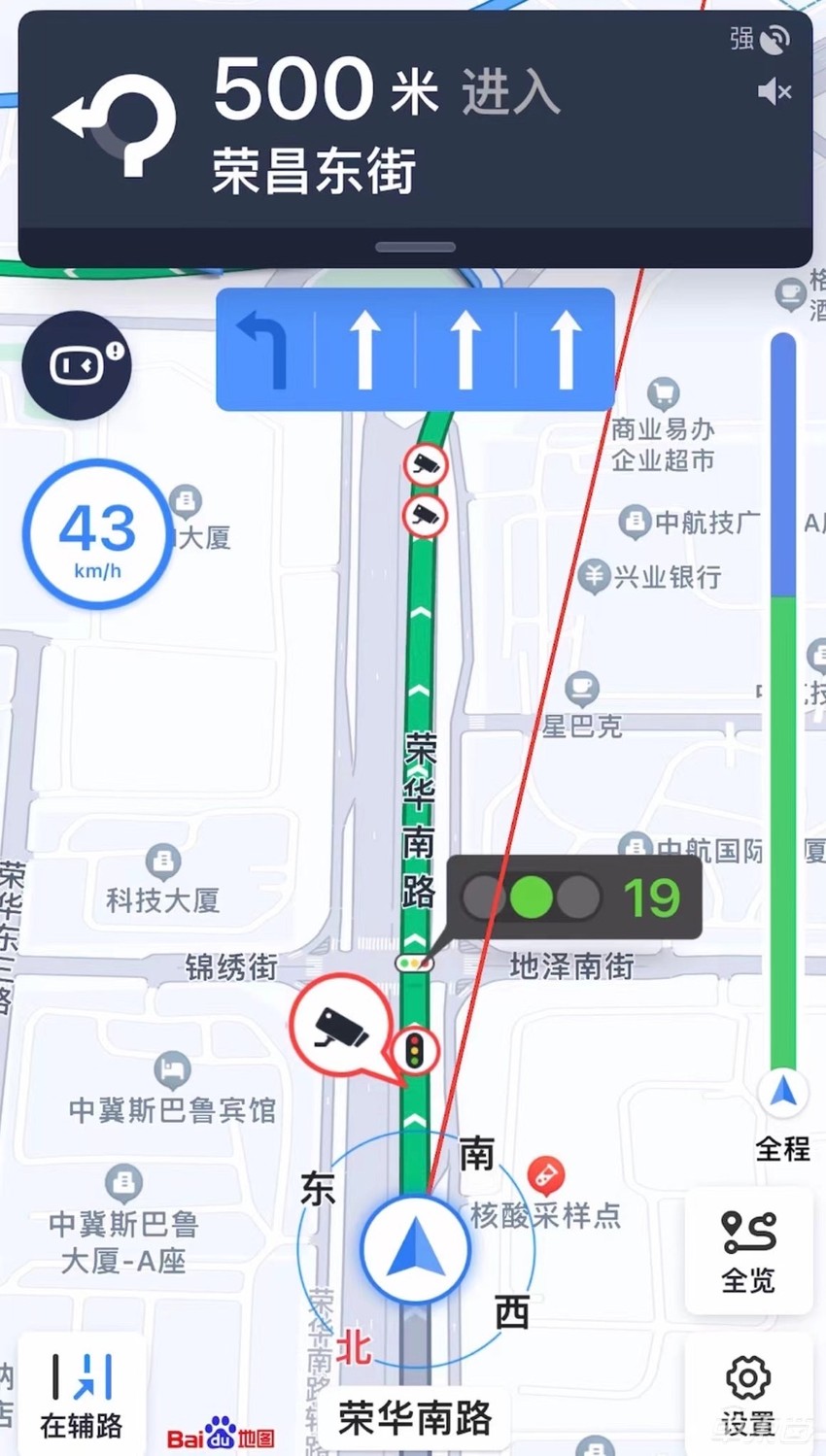
Task: Tap the 核酸采样点 map marker
Action: pyautogui.click(x=545, y=1175)
